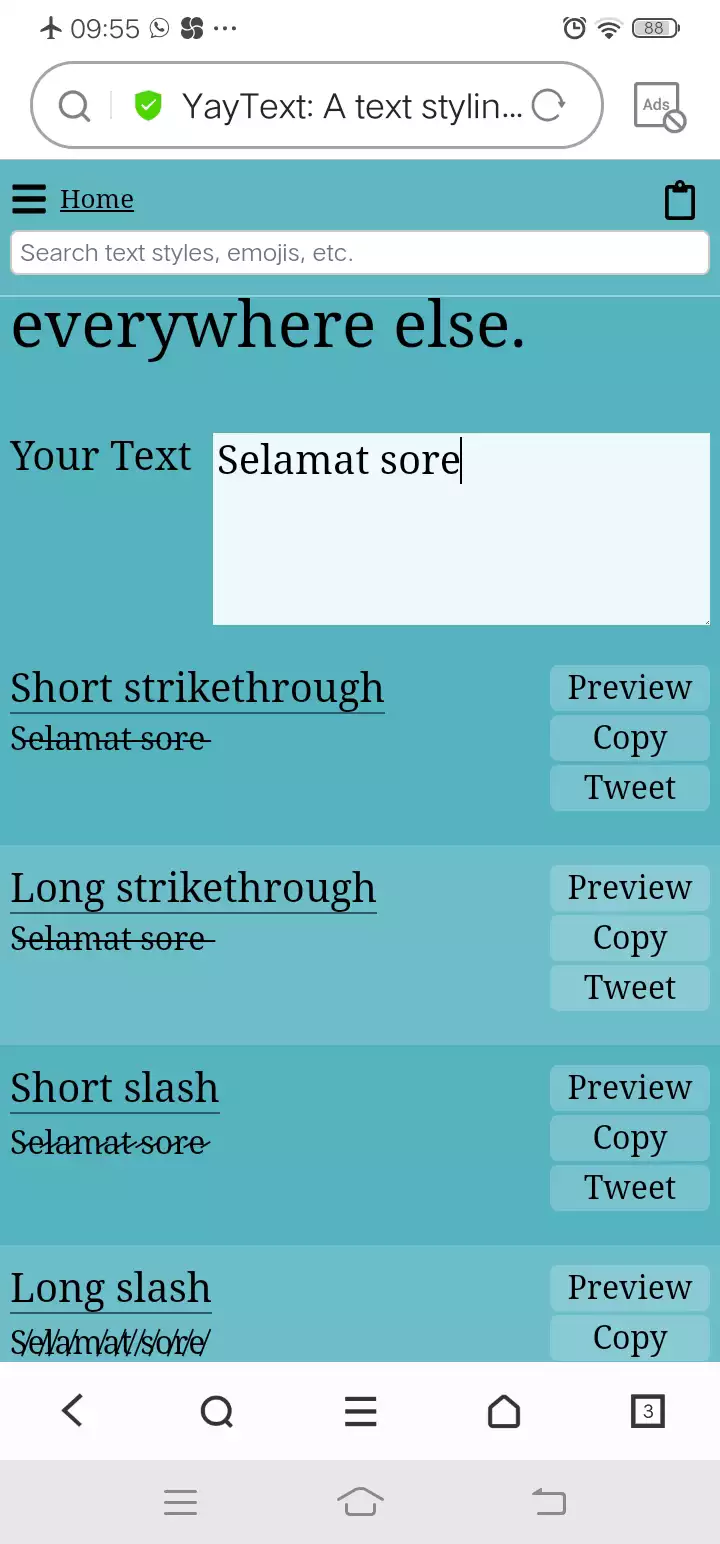Screen dimensions: 720x1544
Task: Go back with the browser back arrow
Action: pos(72,1411)
